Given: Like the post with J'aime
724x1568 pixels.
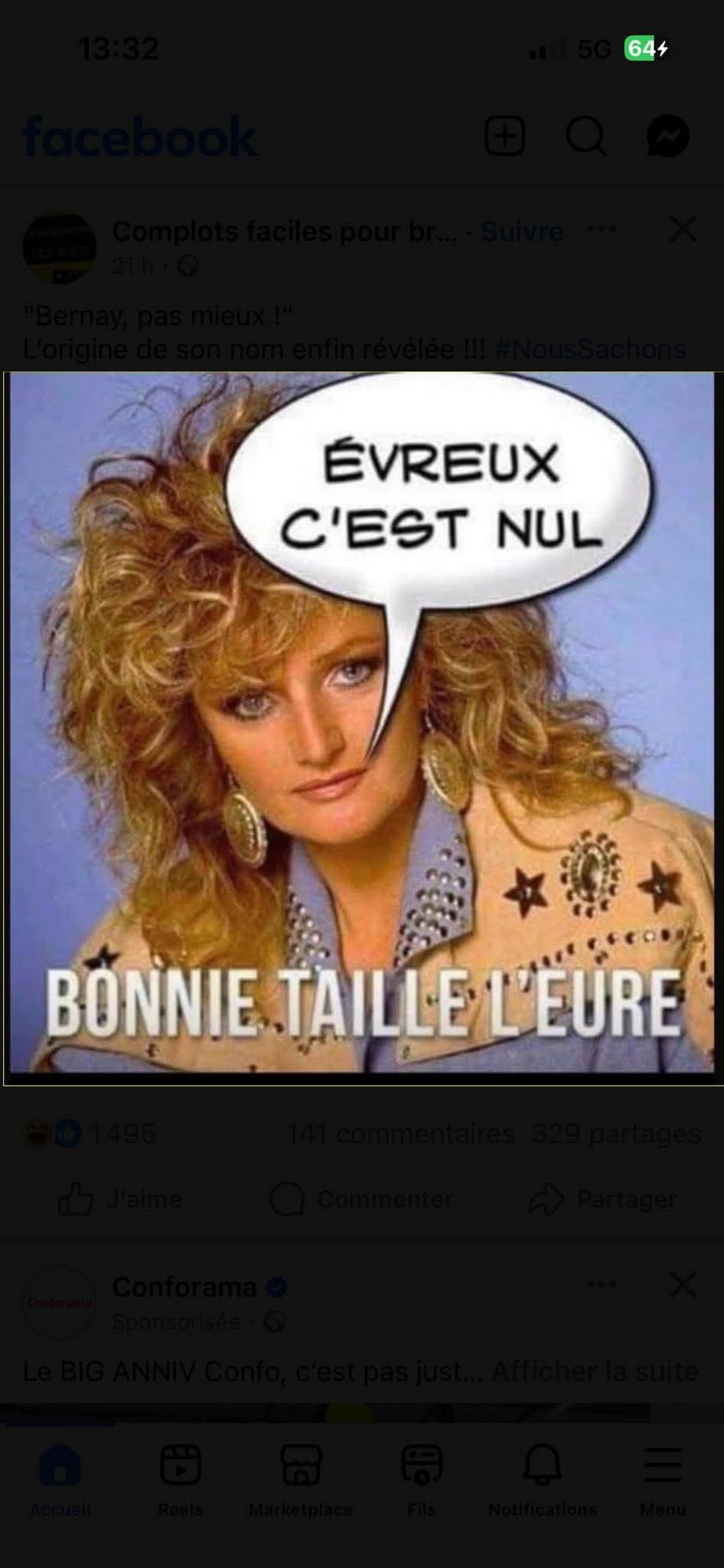Looking at the screenshot, I should pos(121,1199).
